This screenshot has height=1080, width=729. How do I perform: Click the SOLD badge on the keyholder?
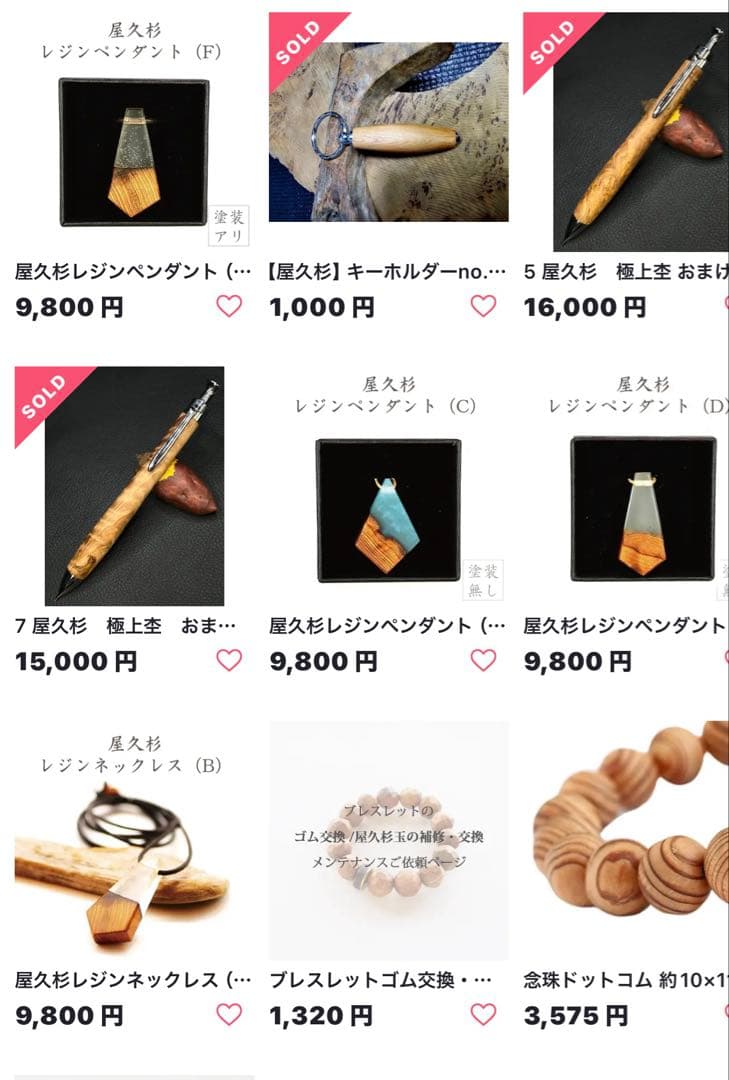300,40
